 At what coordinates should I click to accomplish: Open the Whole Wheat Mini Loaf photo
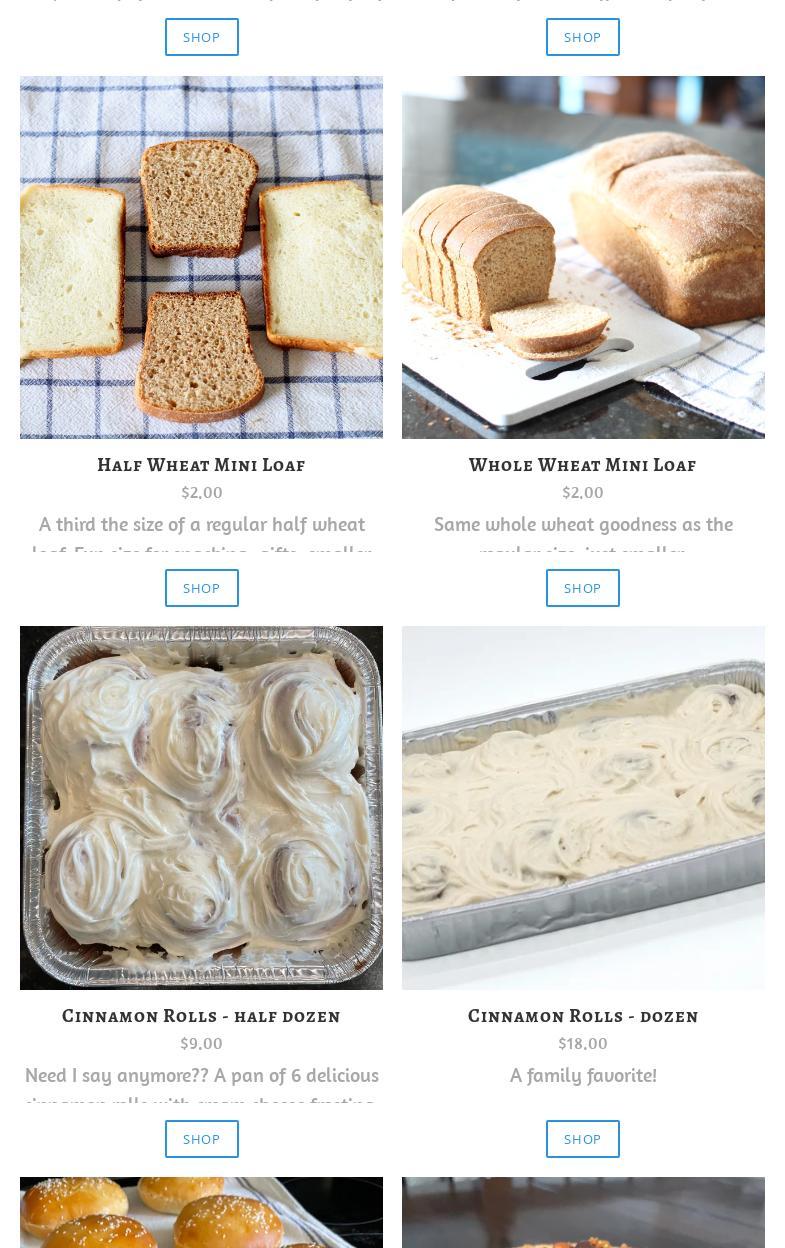(x=583, y=257)
